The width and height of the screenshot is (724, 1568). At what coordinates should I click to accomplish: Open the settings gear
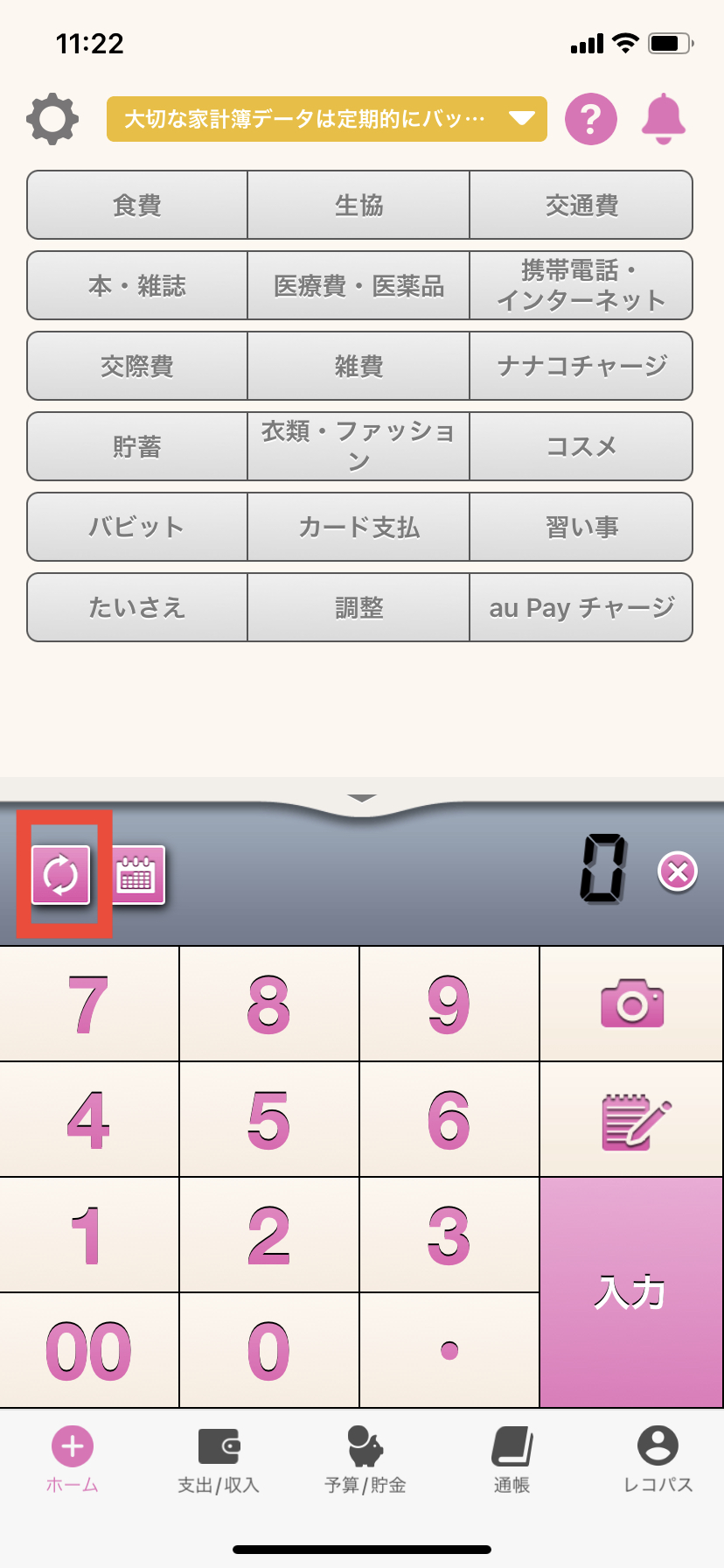(52, 119)
